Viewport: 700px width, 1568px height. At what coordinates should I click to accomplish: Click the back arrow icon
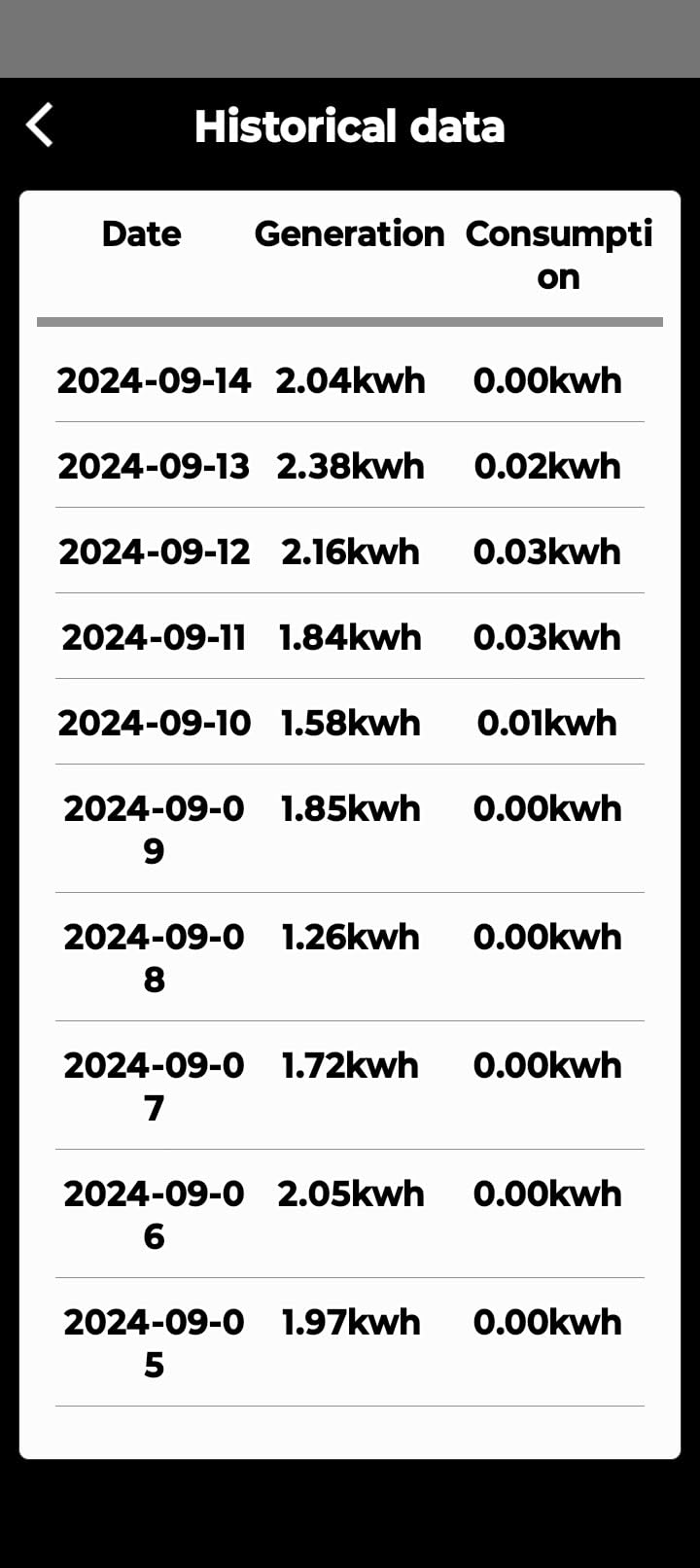[40, 125]
